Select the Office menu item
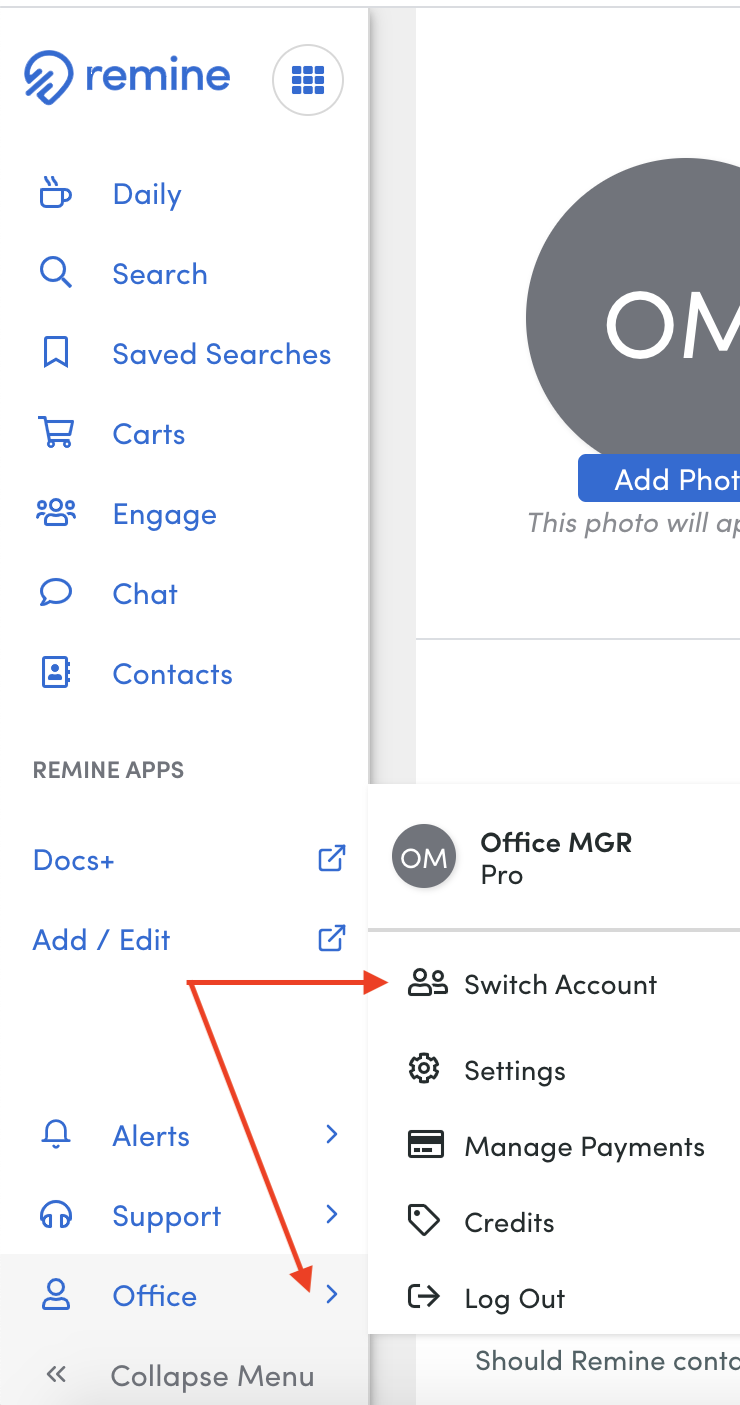740x1405 pixels. coord(184,1296)
